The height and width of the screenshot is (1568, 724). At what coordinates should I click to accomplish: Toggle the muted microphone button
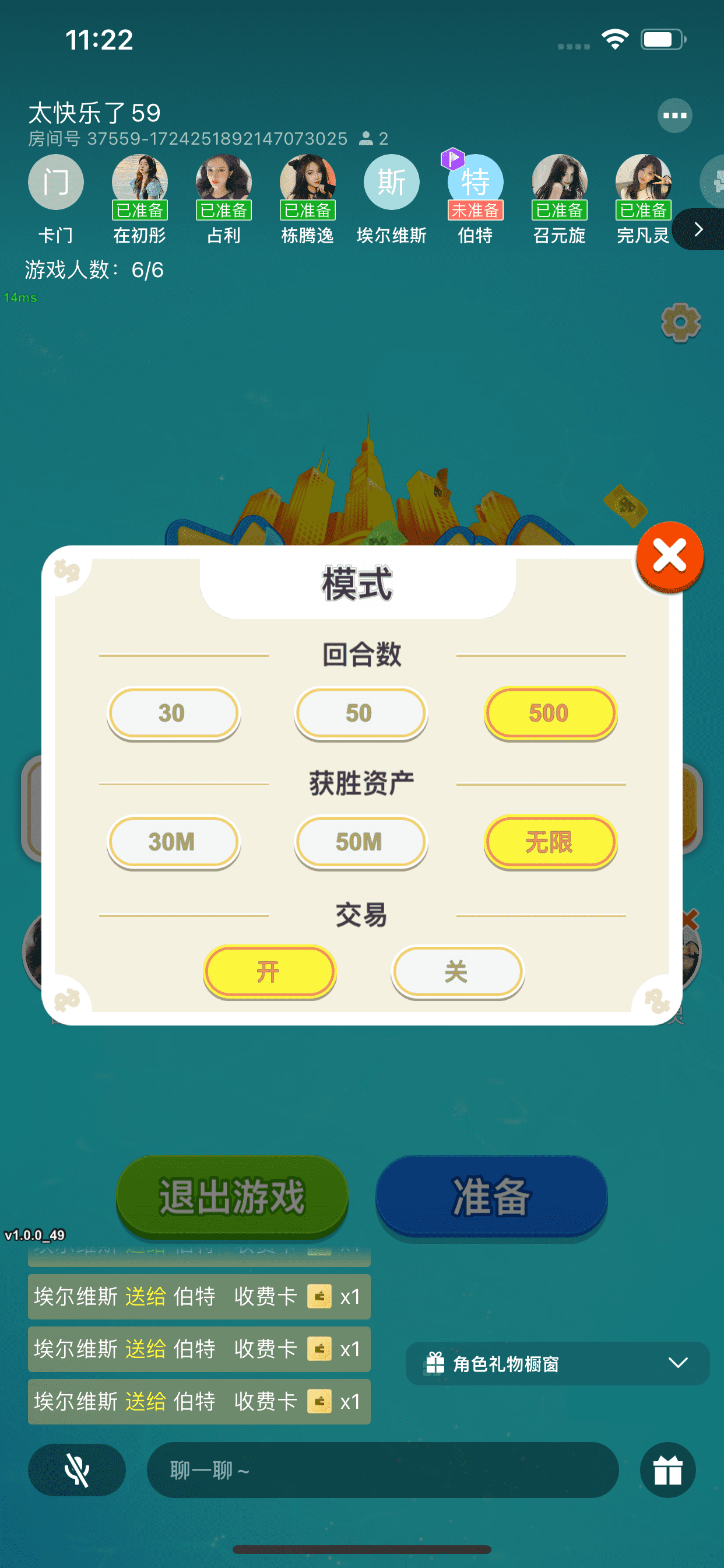(x=77, y=1469)
